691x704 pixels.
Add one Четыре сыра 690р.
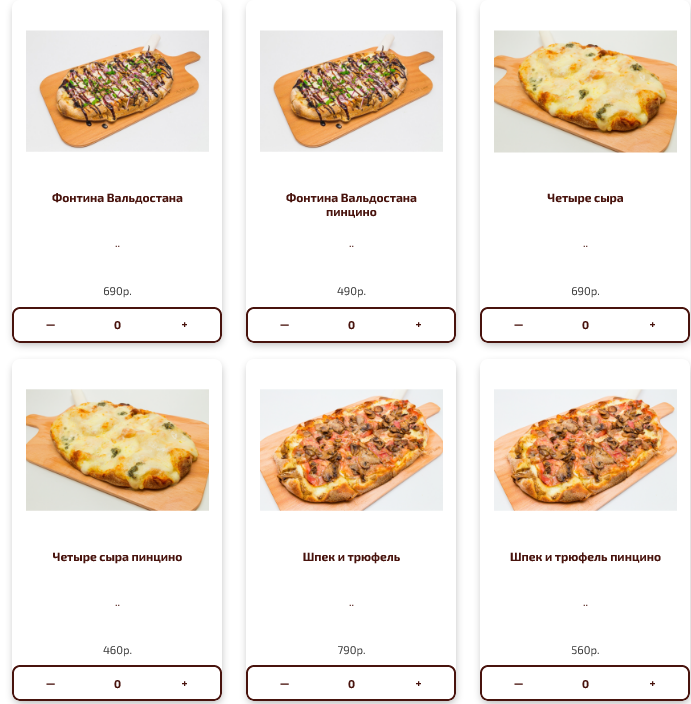coord(652,325)
